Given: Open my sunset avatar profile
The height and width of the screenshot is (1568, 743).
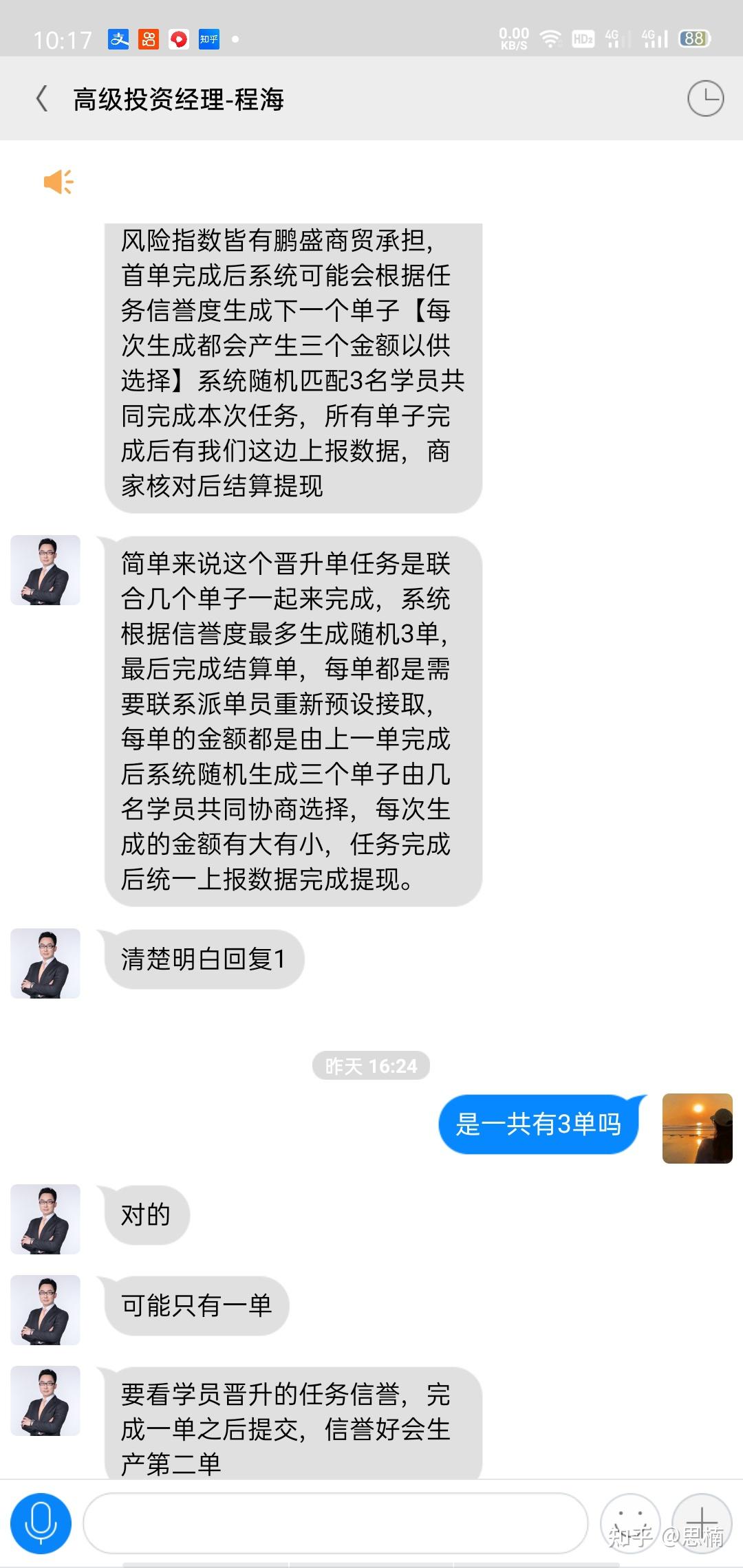Looking at the screenshot, I should pos(697,1128).
